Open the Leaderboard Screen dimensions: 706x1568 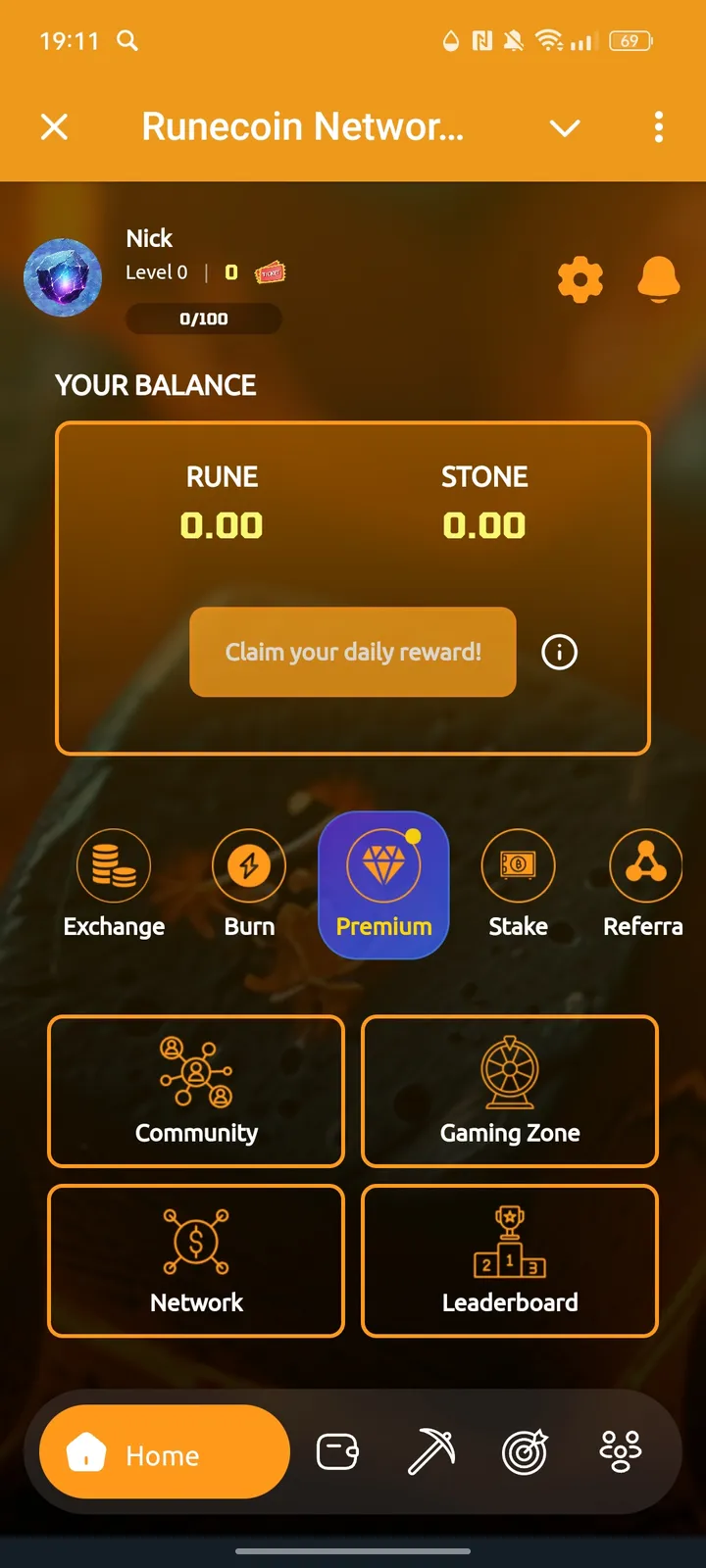click(x=509, y=1260)
